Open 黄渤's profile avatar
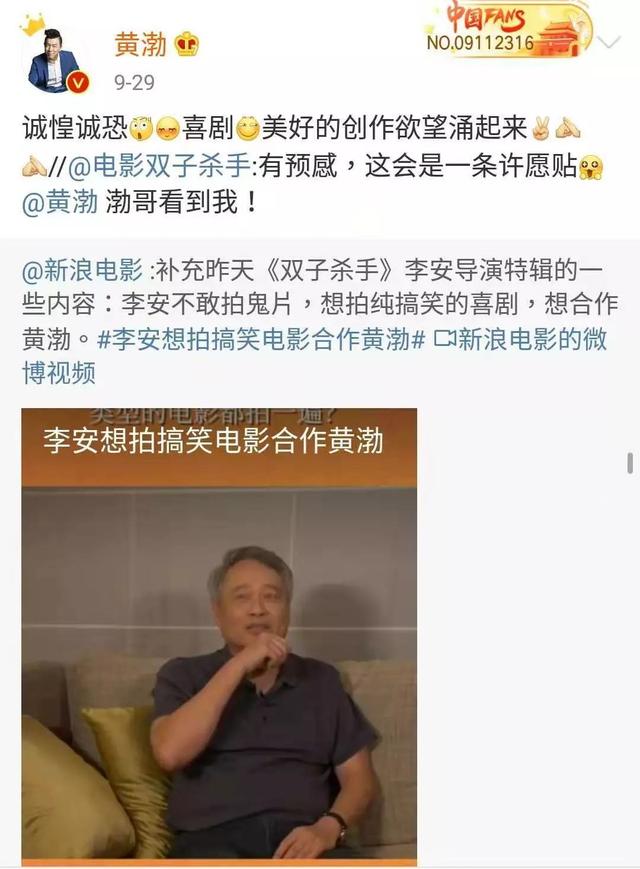 (x=54, y=59)
